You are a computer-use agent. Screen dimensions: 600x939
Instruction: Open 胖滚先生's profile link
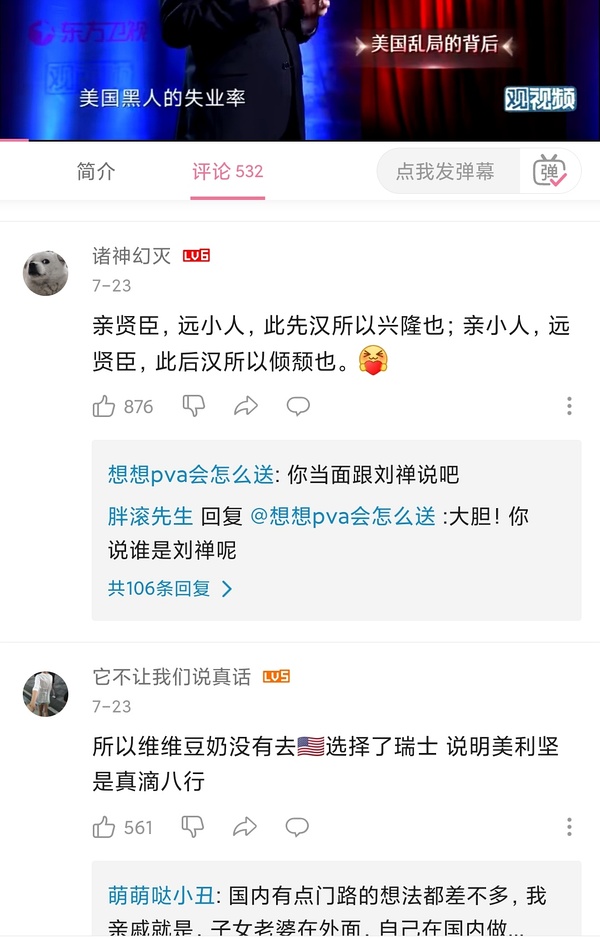point(150,517)
